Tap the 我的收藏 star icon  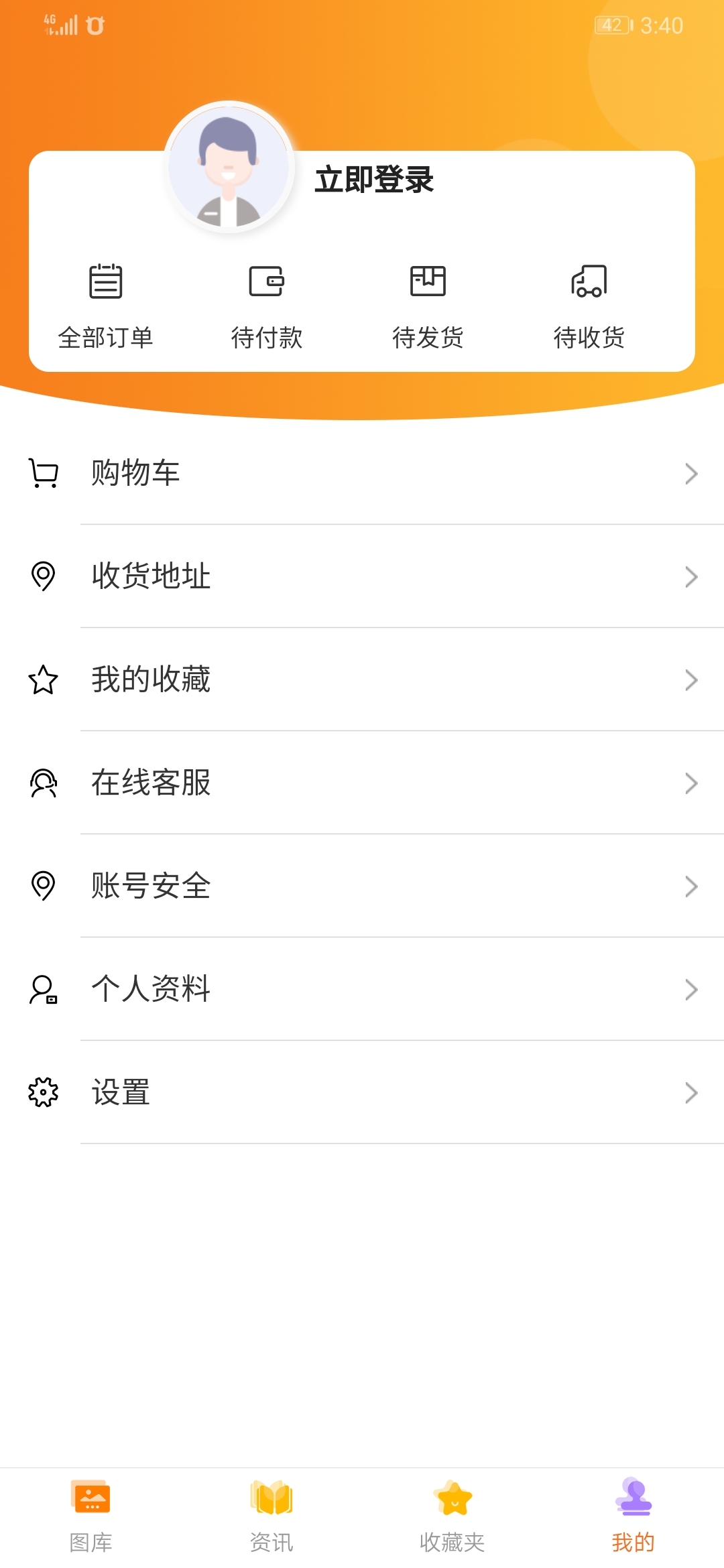click(42, 680)
